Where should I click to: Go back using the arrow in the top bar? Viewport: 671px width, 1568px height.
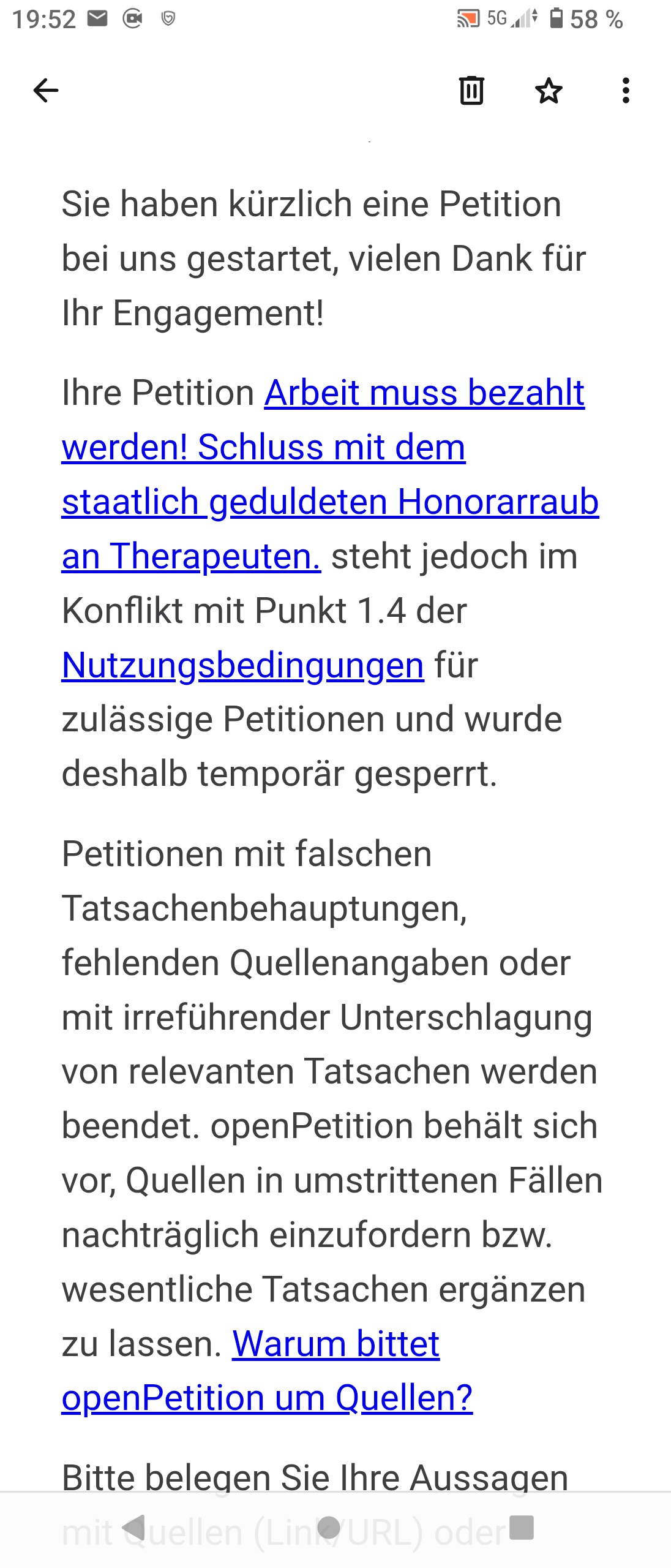click(x=46, y=91)
